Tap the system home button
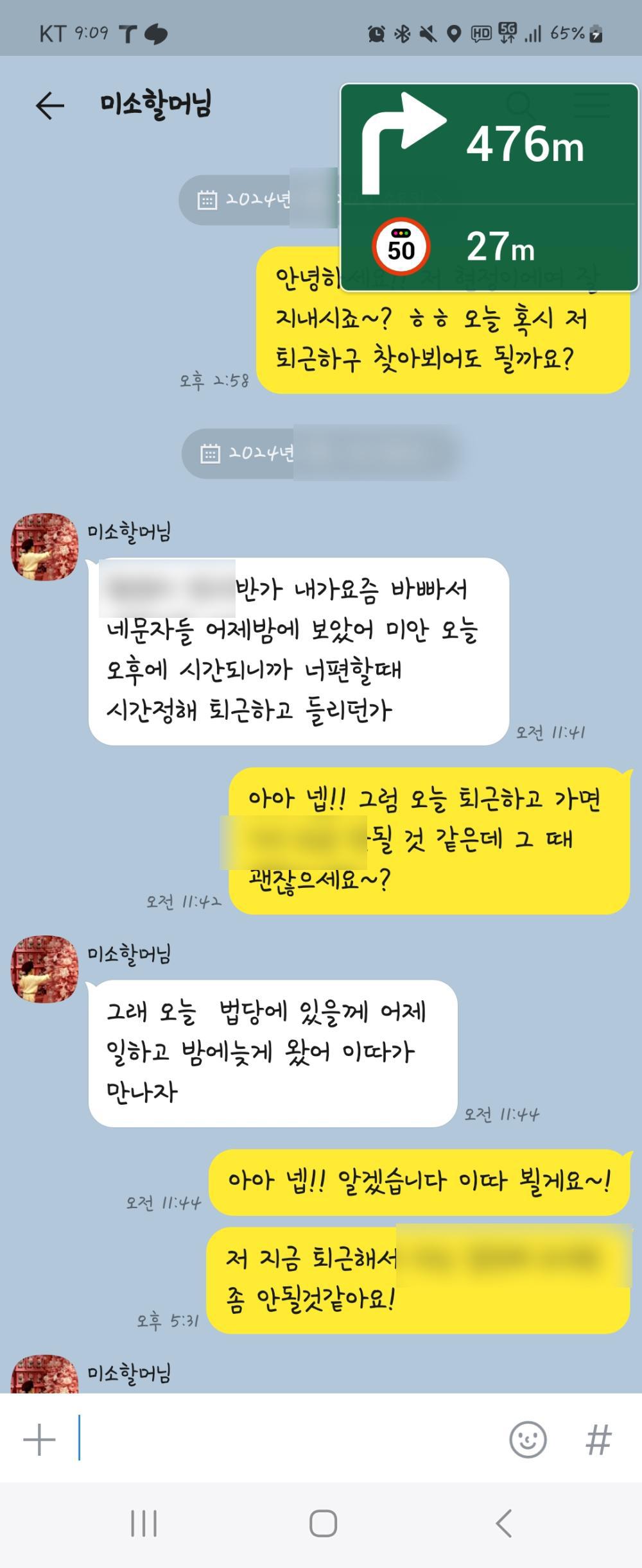This screenshot has height=1568, width=642. click(x=323, y=1523)
